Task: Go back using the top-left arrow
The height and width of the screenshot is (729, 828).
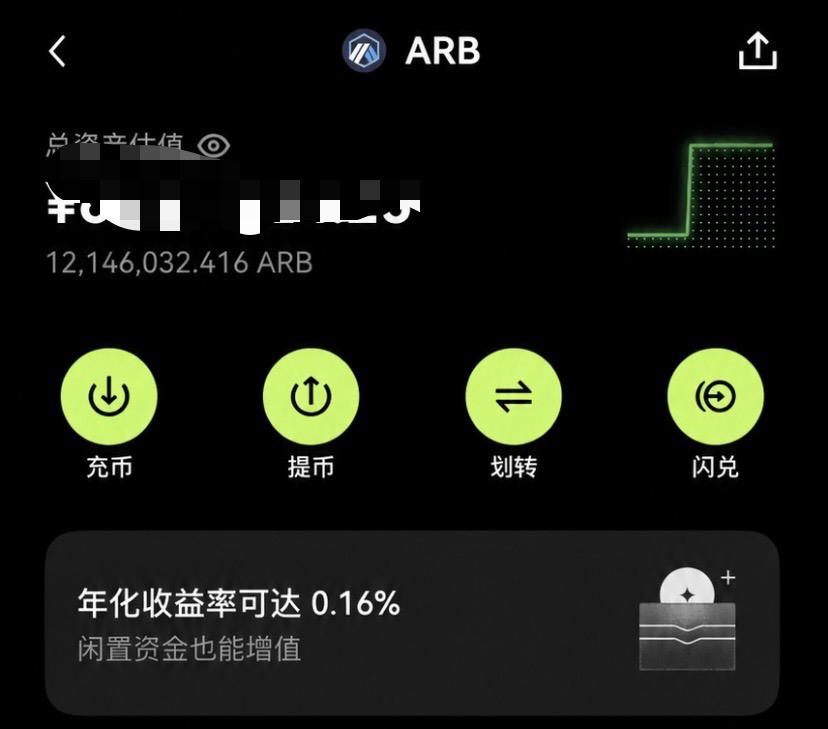Action: [x=57, y=51]
